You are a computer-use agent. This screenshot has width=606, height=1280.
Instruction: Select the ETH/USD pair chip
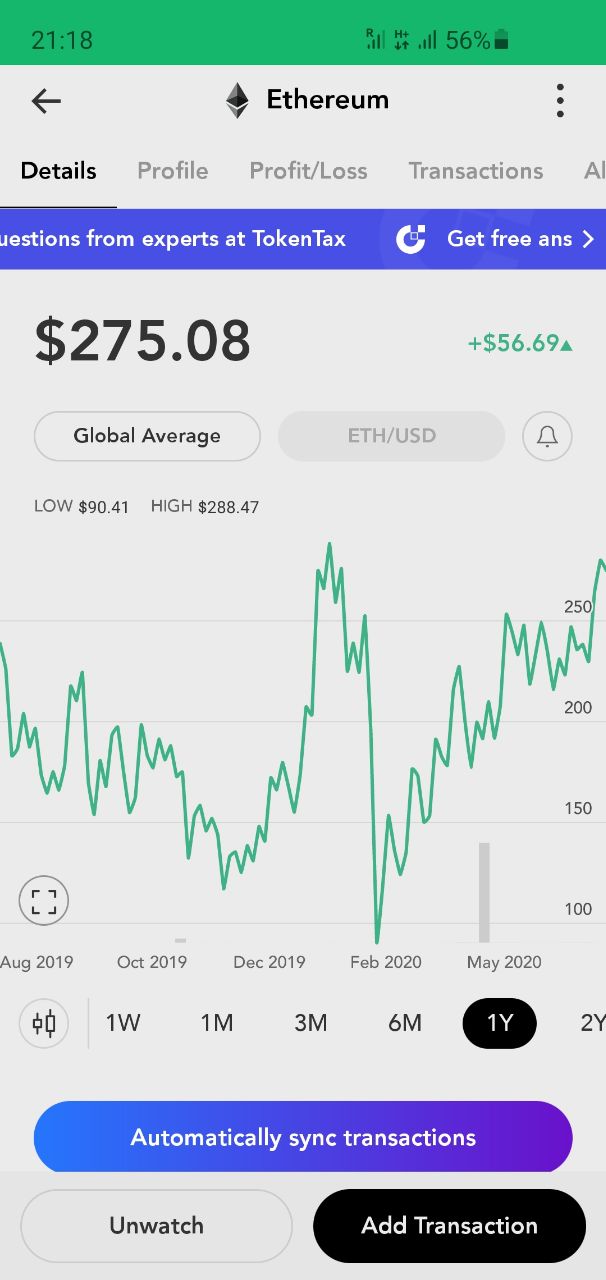coord(391,436)
